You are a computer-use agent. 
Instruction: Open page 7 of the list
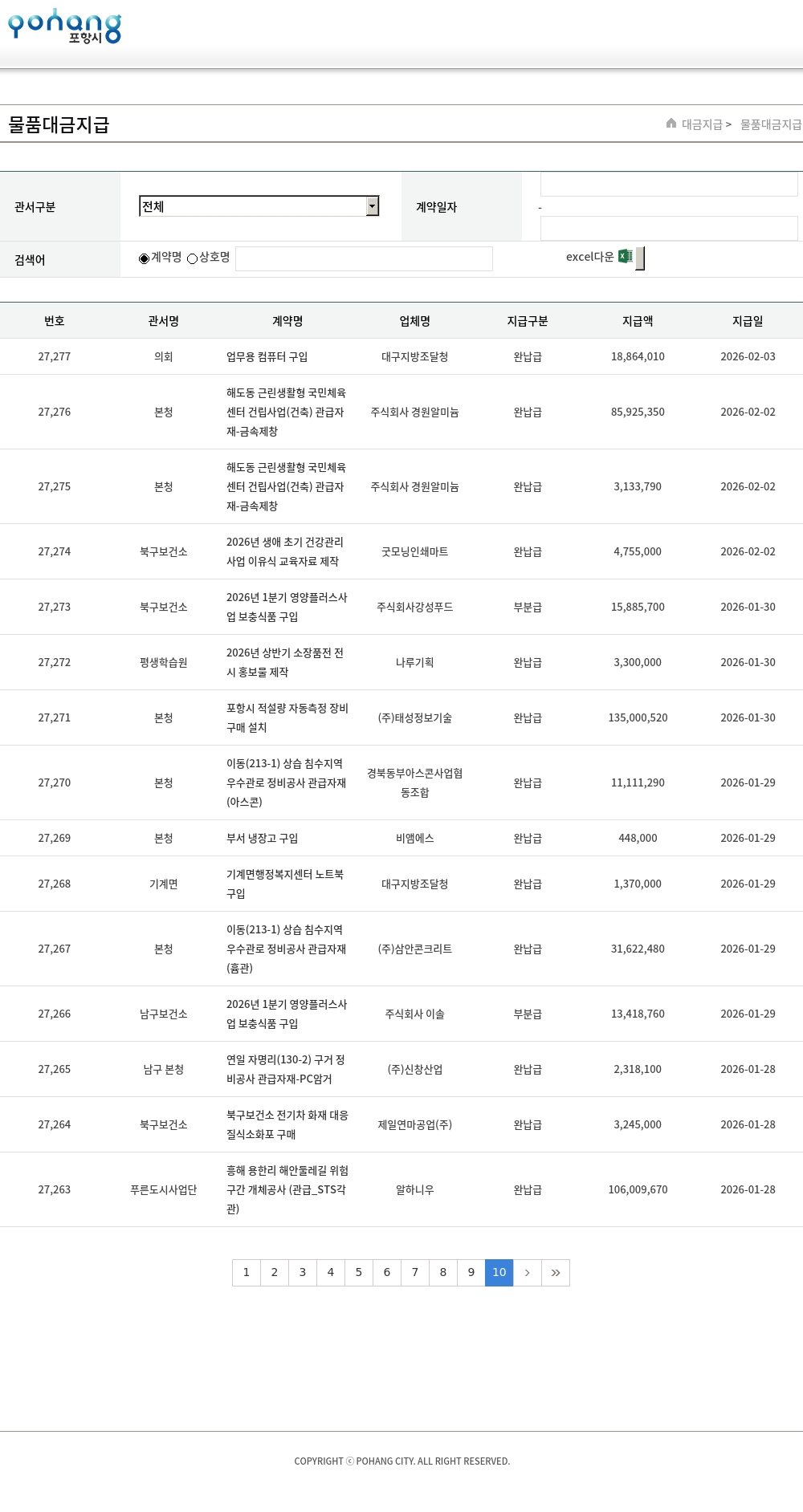pyautogui.click(x=415, y=1273)
